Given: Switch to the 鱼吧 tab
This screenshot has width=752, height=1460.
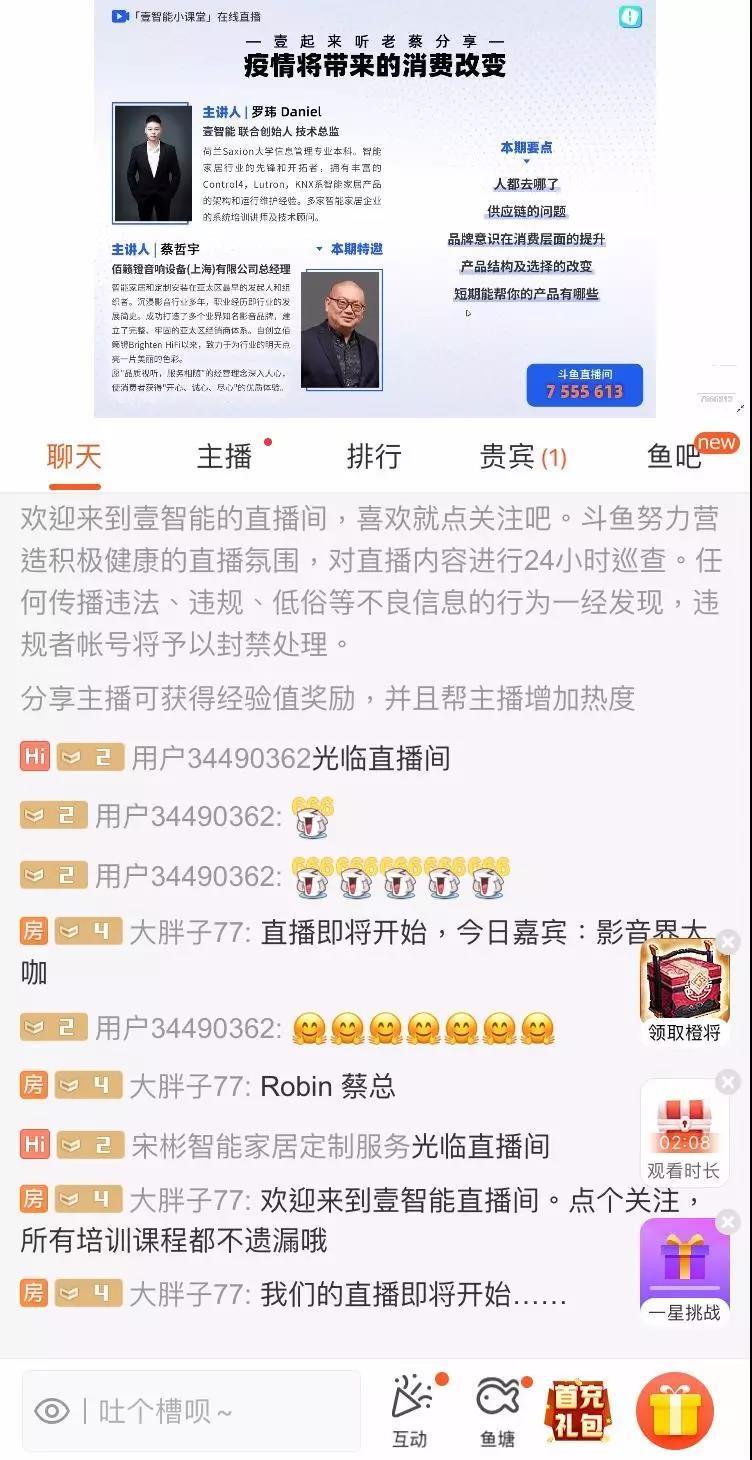Looking at the screenshot, I should point(675,458).
